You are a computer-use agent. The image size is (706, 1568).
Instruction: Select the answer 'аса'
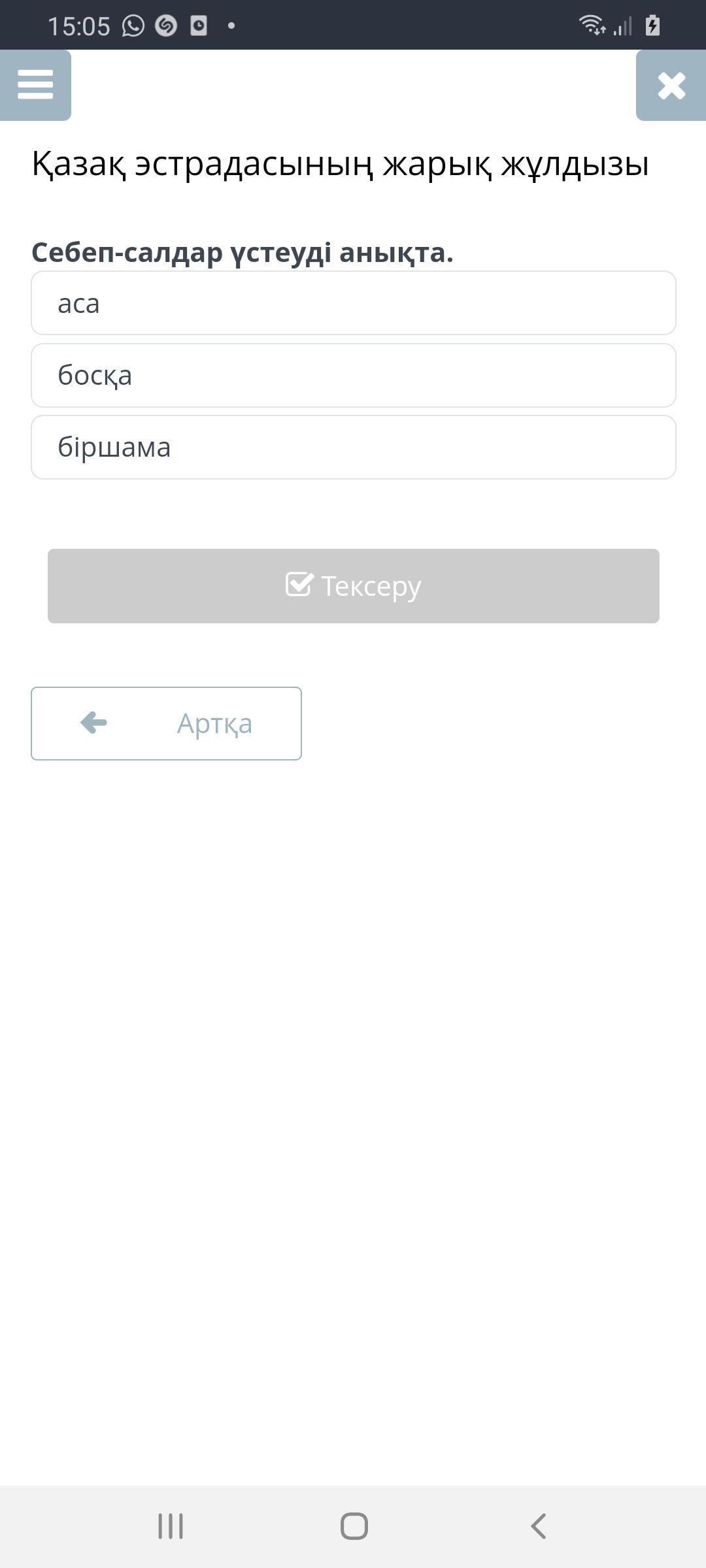(x=354, y=303)
